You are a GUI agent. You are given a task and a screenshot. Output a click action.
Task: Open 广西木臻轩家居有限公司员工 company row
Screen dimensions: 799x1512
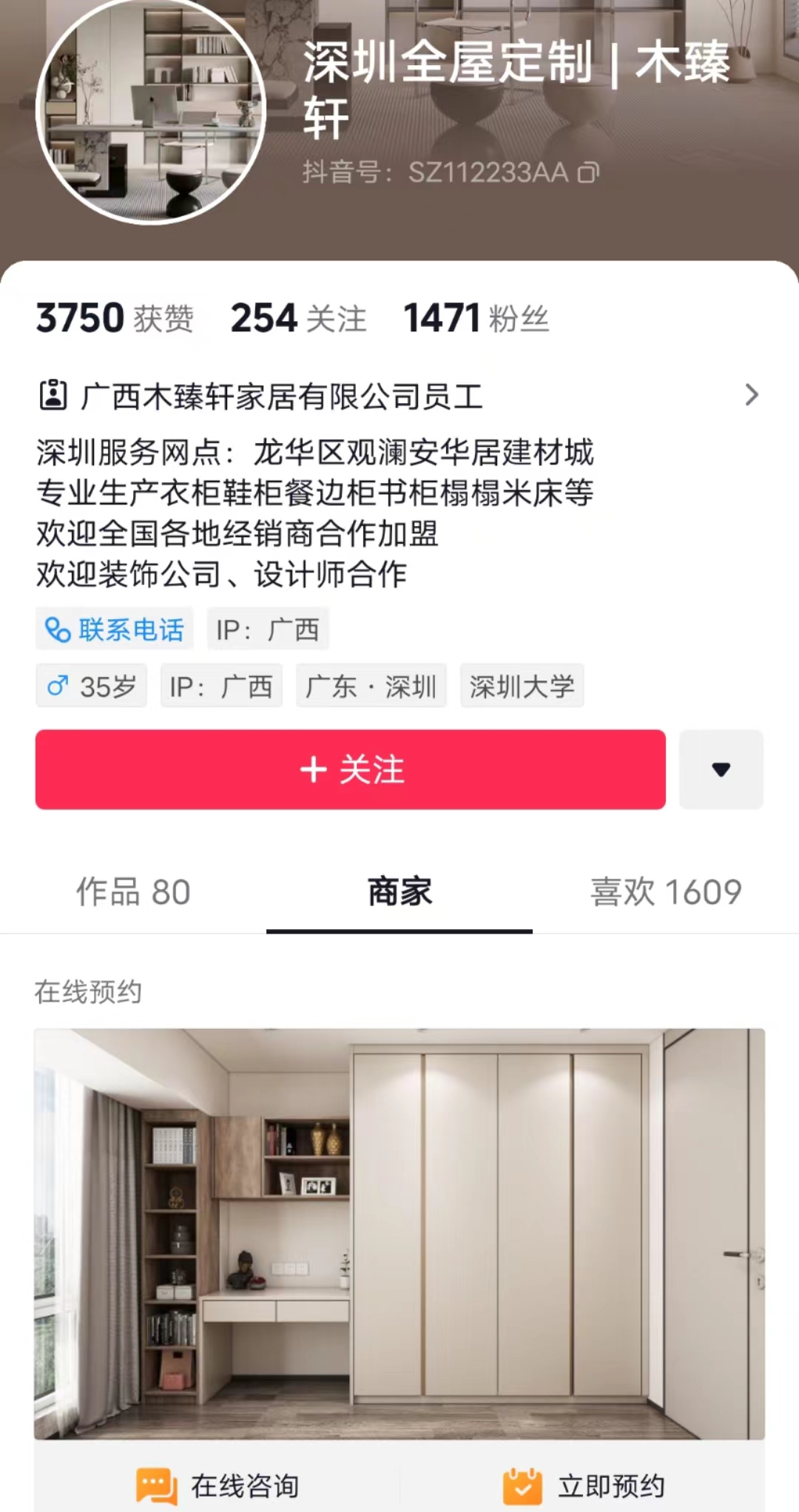pos(399,396)
